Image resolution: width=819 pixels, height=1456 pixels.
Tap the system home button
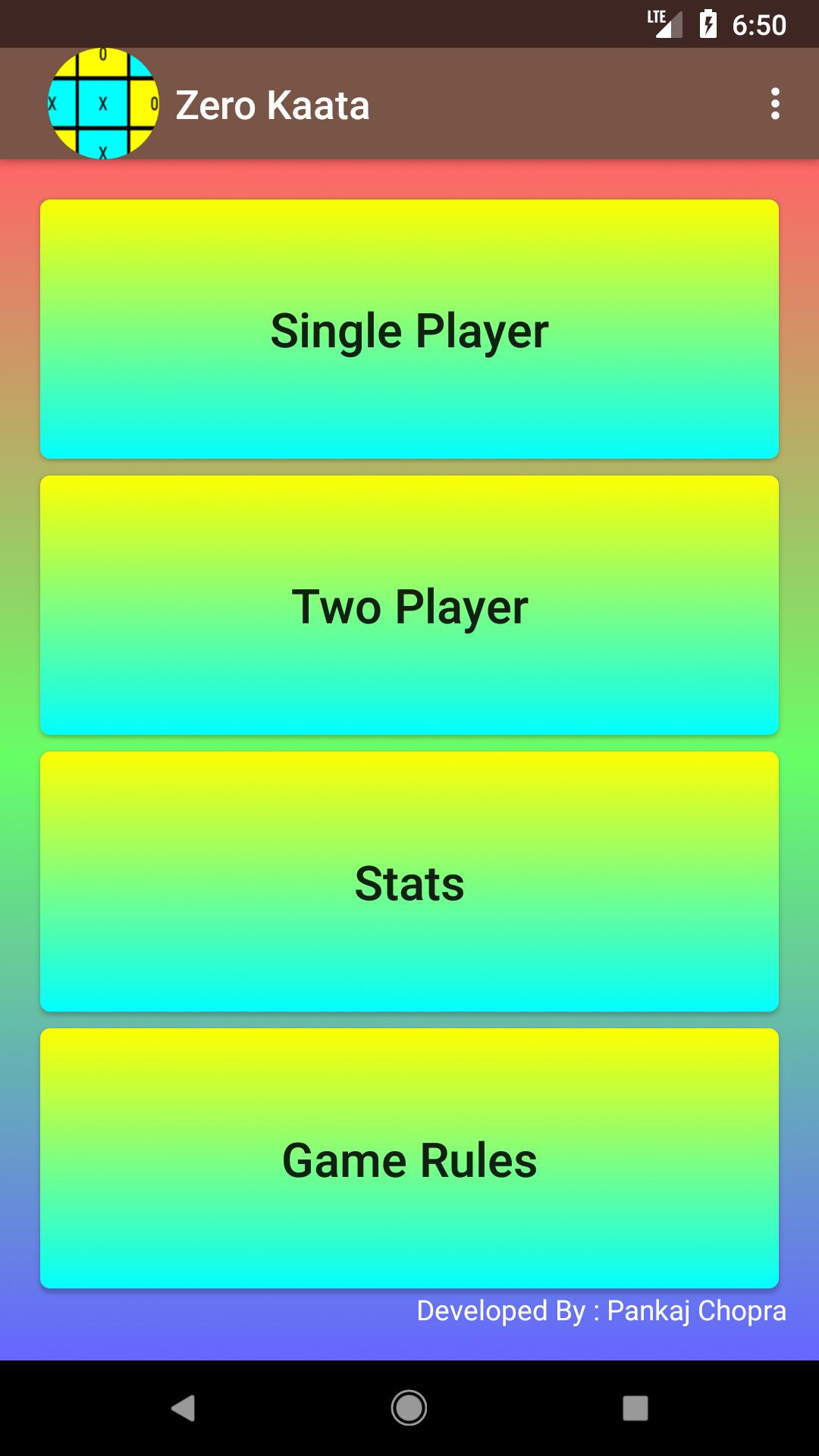(x=409, y=1408)
